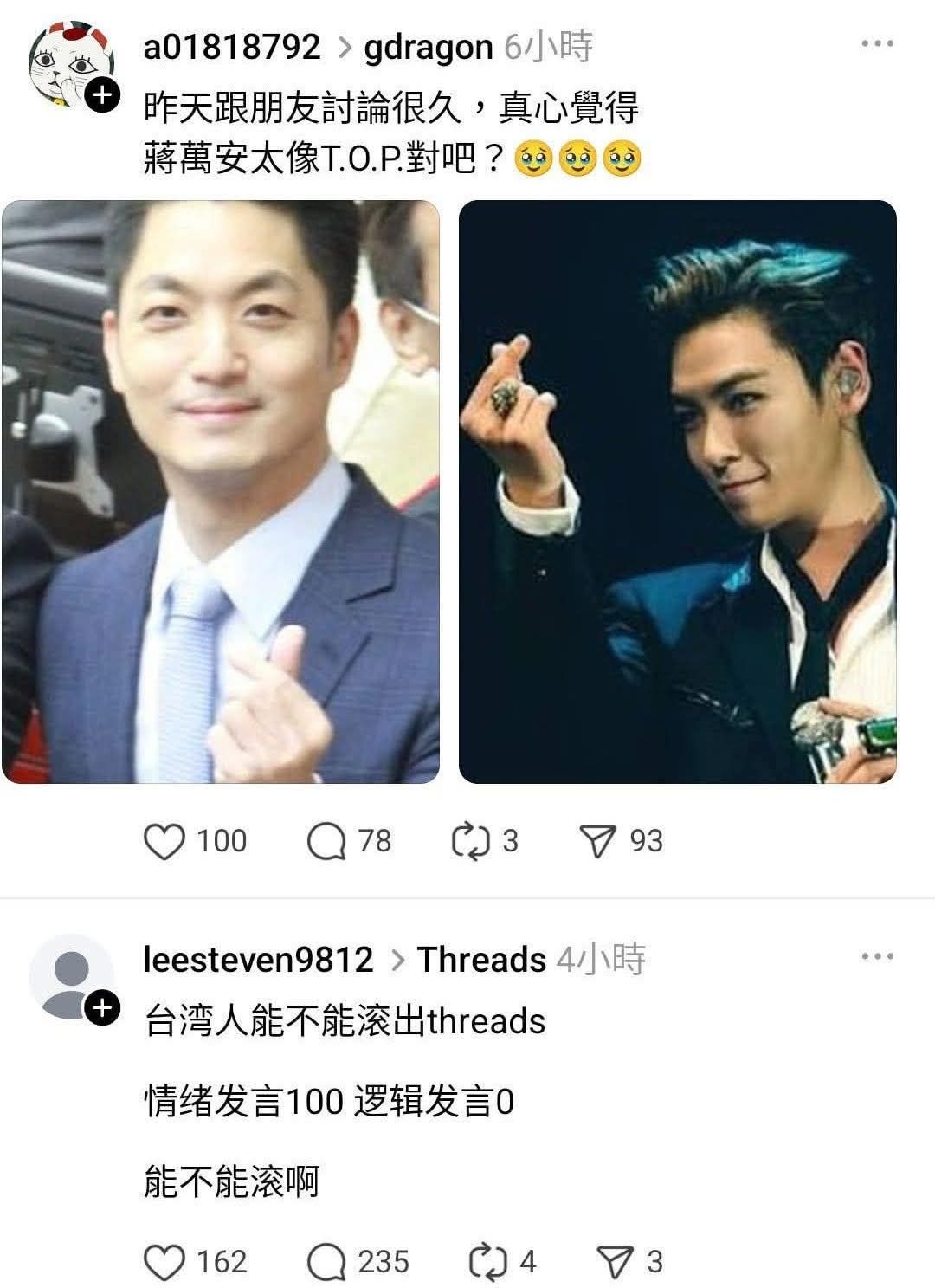This screenshot has height=1288, width=935.
Task: Open the Threads topic tag
Action: click(x=481, y=960)
